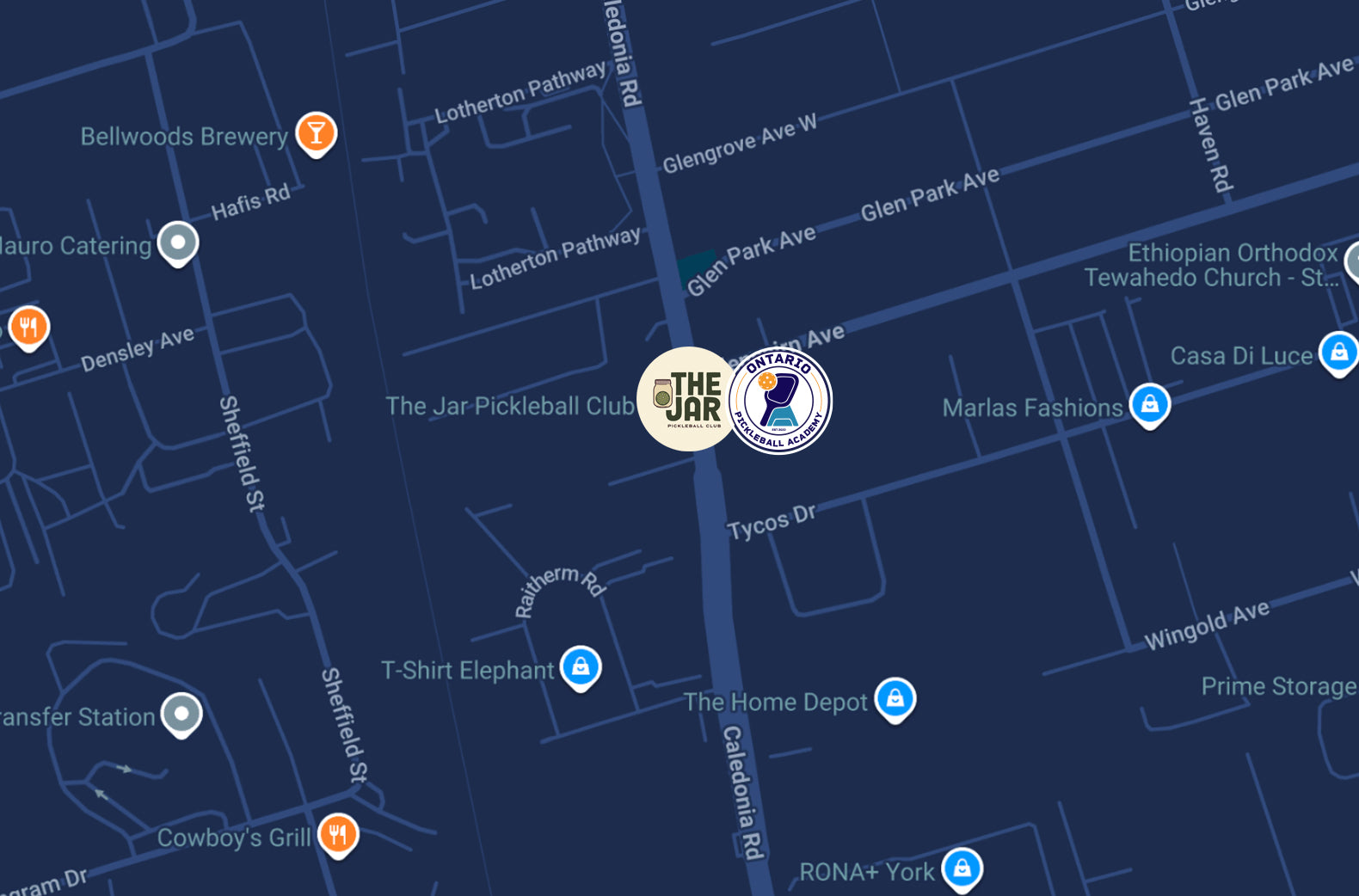Screen dimensions: 1359x896
Task: Select the T-Shirt Elephant store pin
Action: click(581, 667)
